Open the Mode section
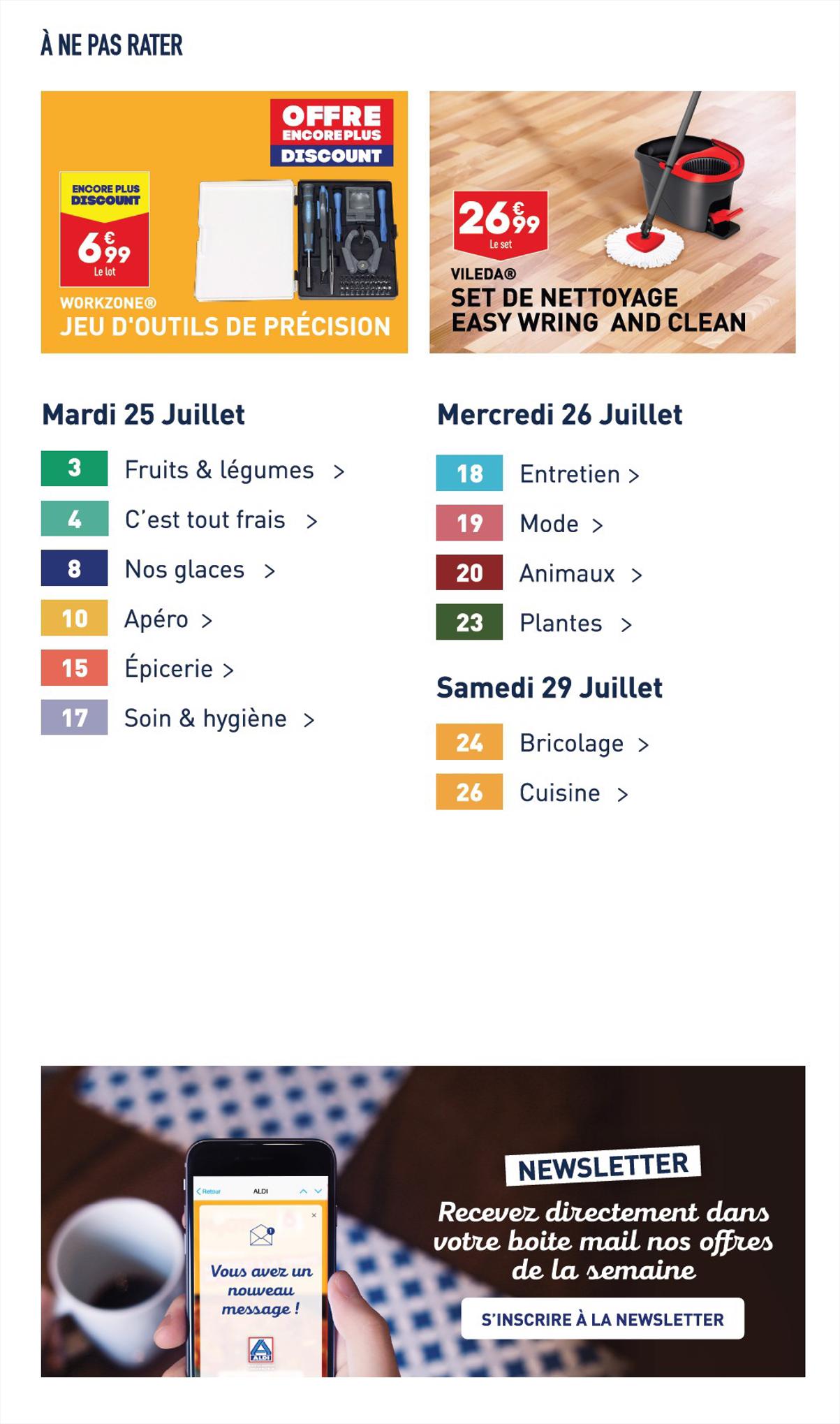Viewport: 840px width, 1424px height. [x=548, y=524]
